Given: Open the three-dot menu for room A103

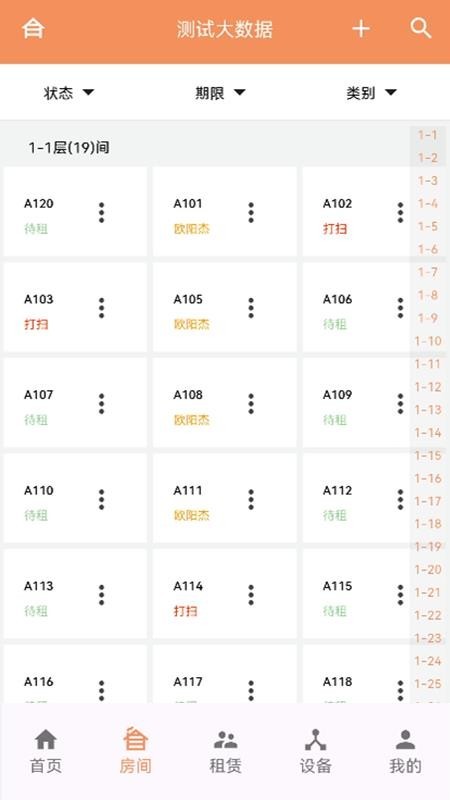Looking at the screenshot, I should tap(102, 308).
